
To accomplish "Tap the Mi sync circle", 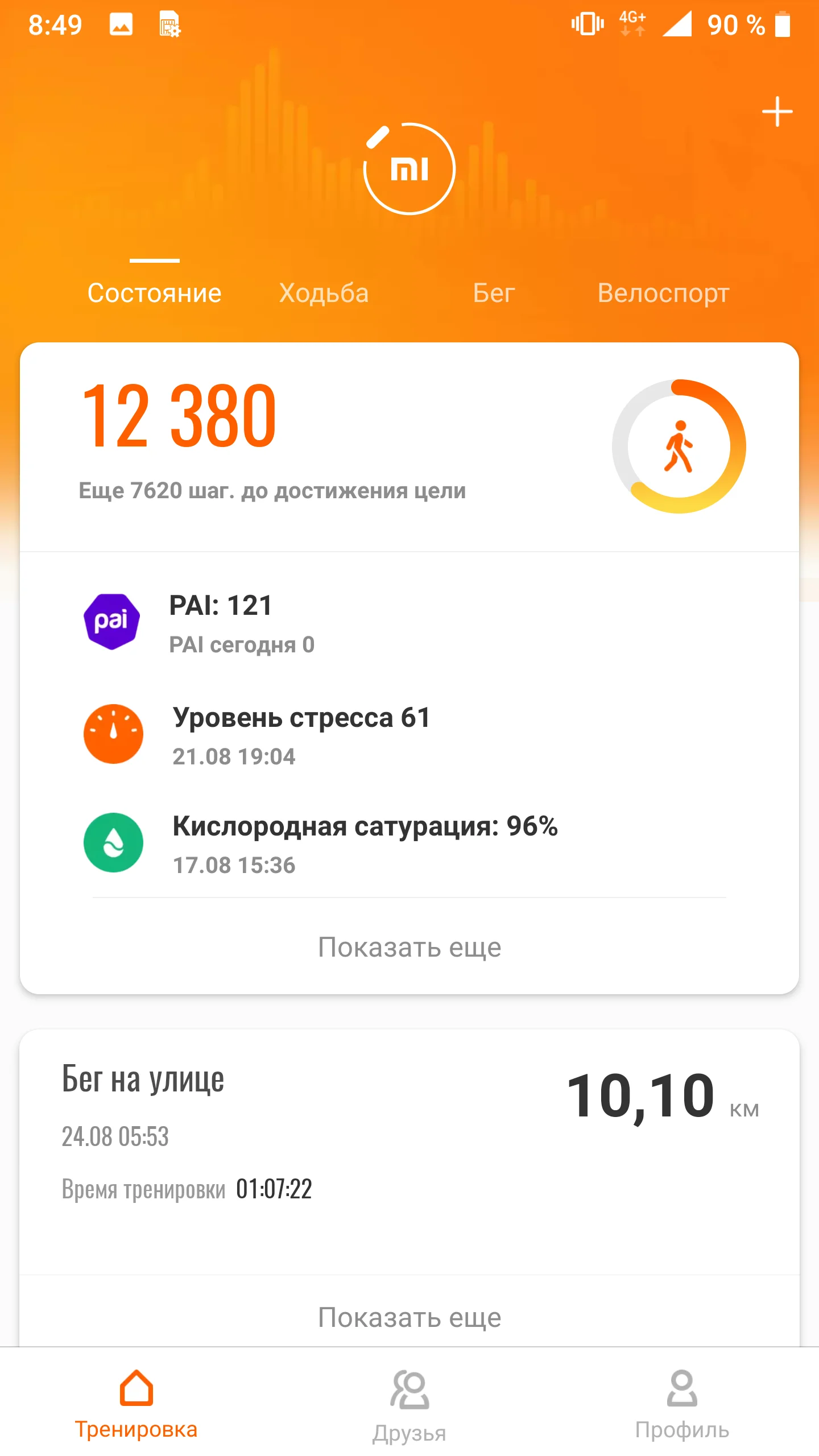I will click(409, 169).
